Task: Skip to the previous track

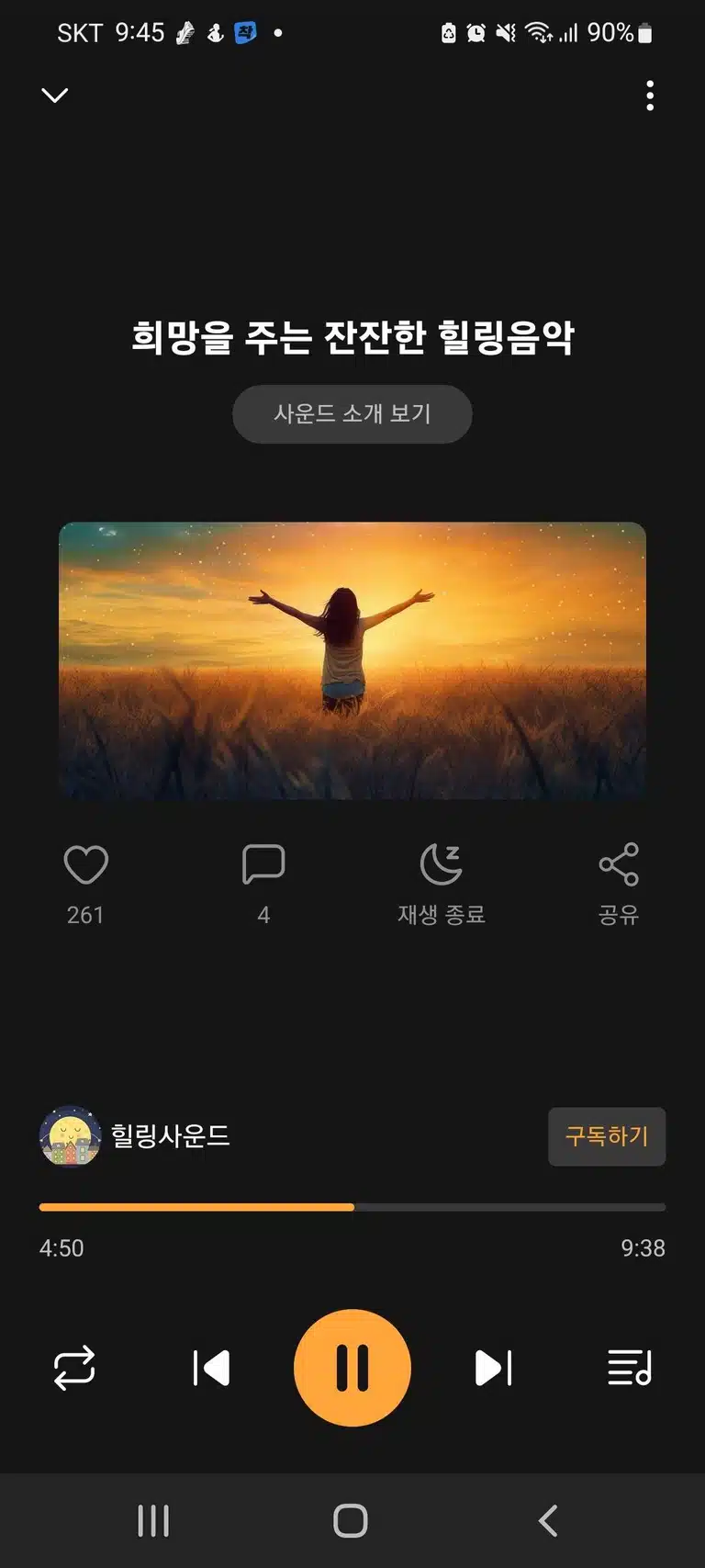Action: (211, 1368)
